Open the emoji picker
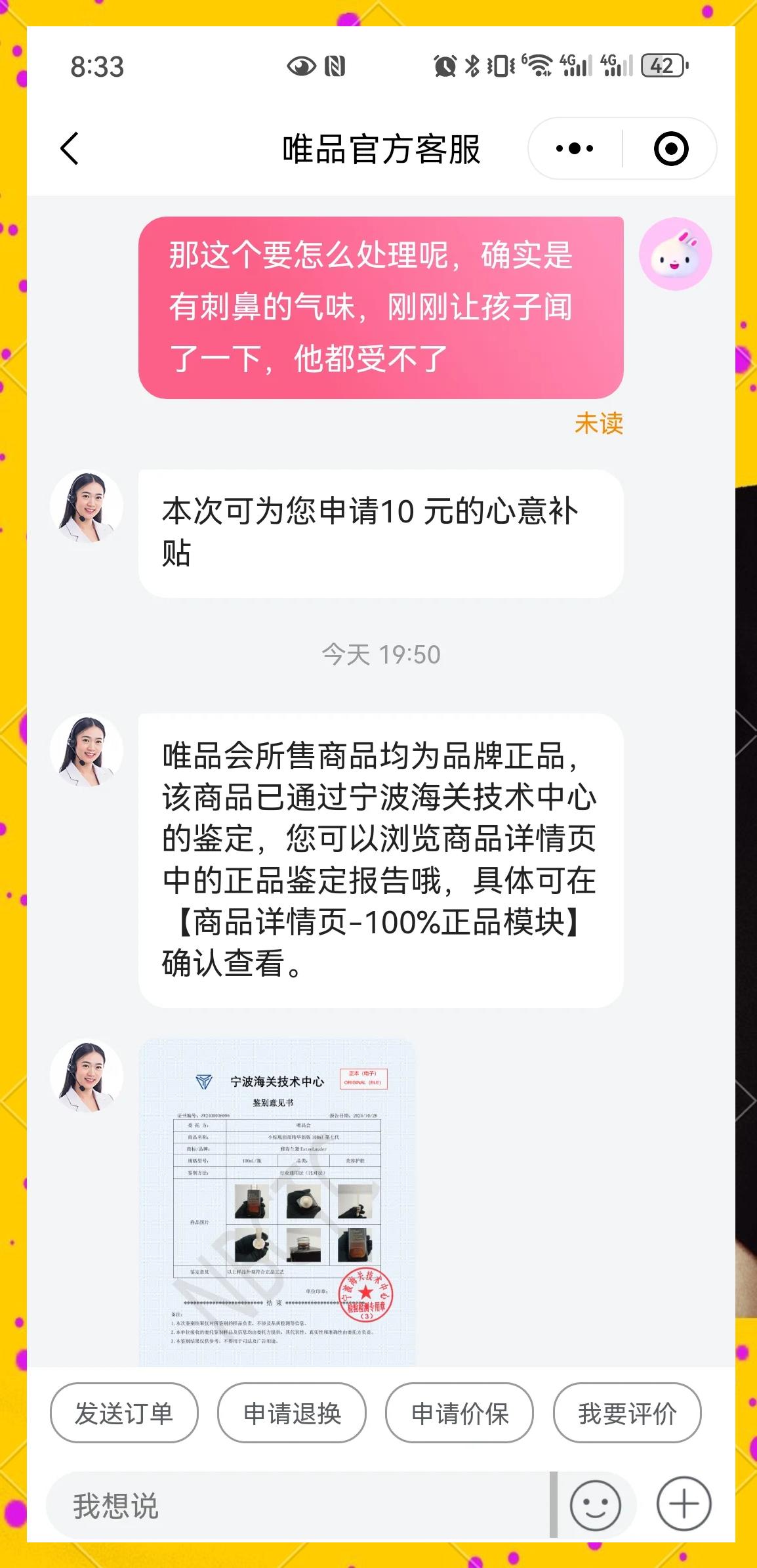Screen dimensions: 757x1568 pos(595,1504)
